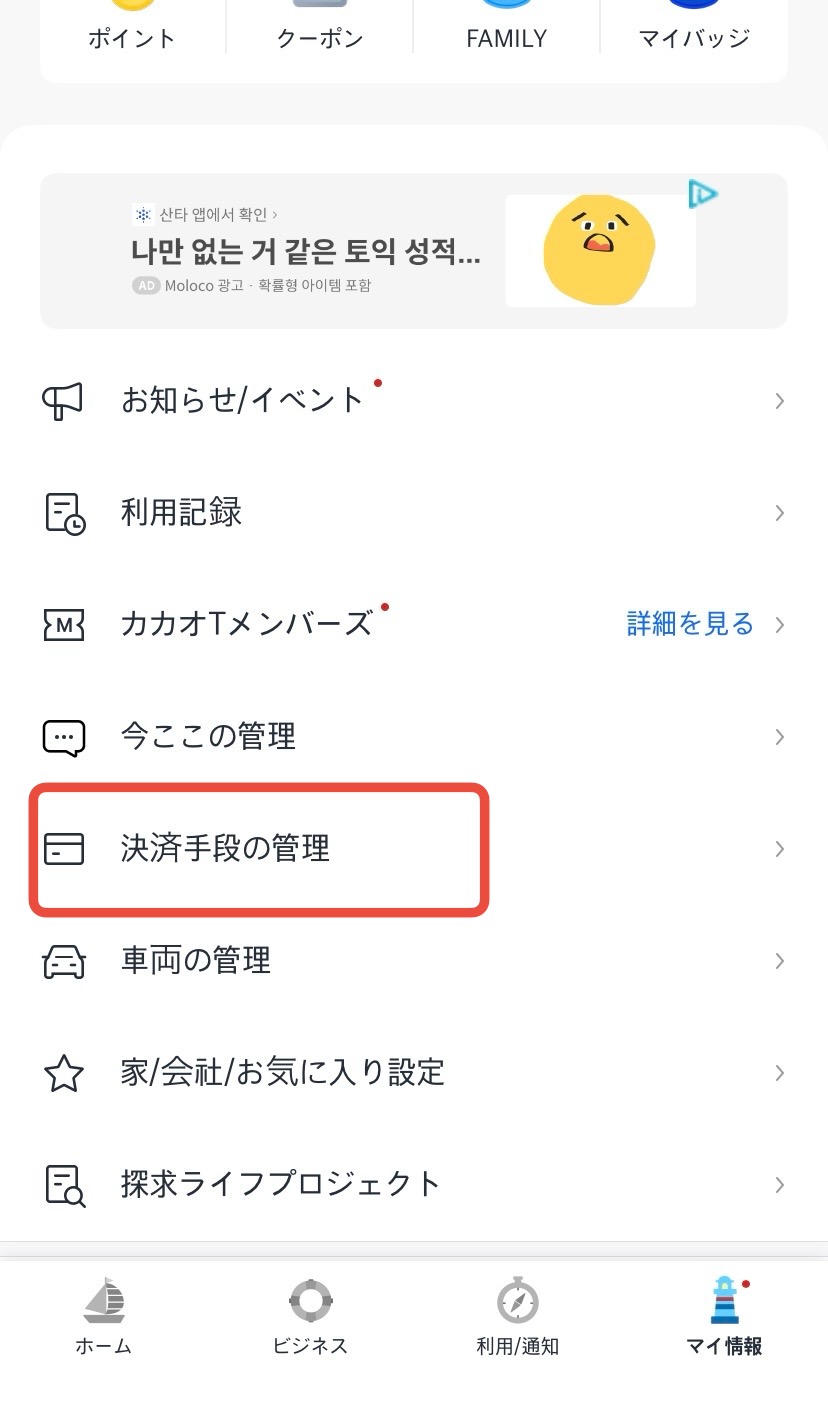
Task: Open マイバッジ section
Action: point(694,30)
